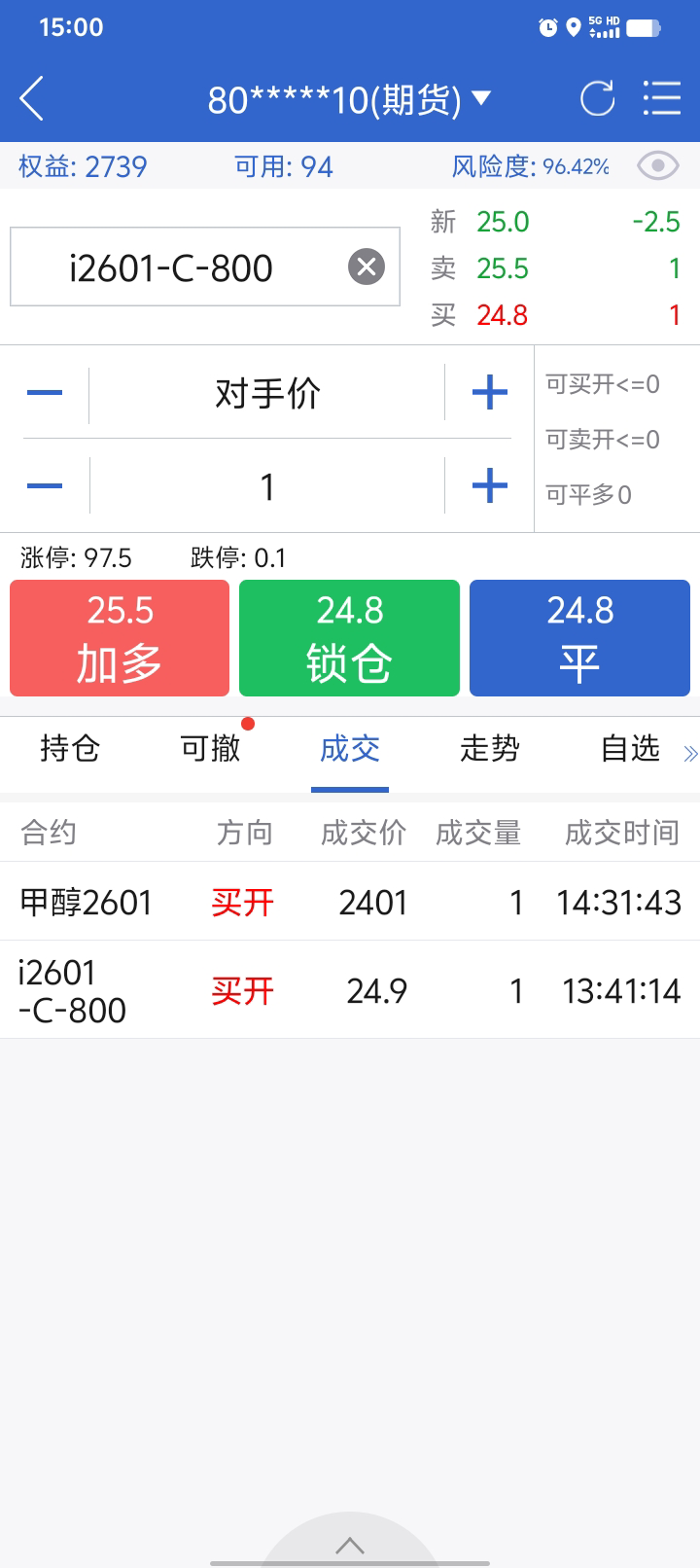Open the 甲醇2601 trade record

pyautogui.click(x=350, y=902)
